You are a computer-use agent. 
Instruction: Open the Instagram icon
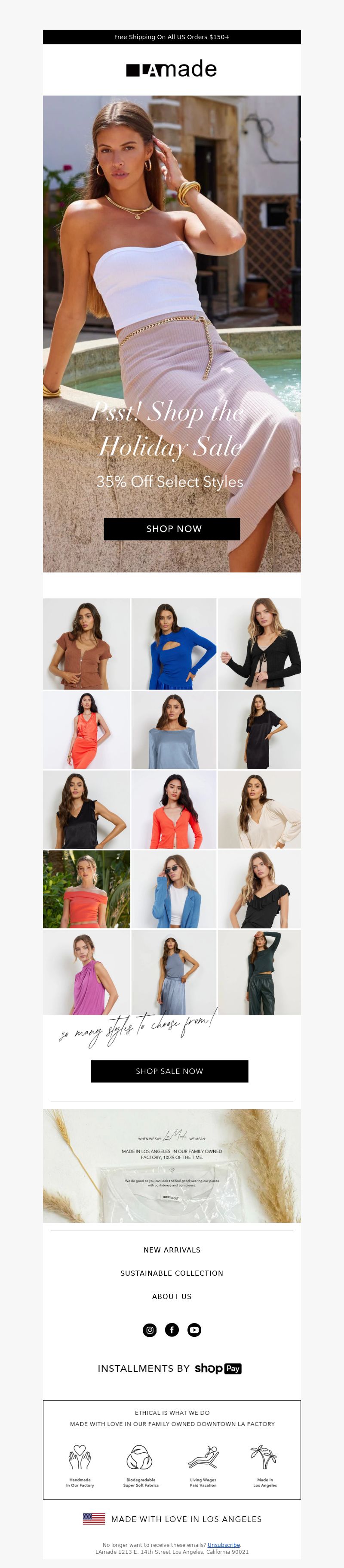[x=150, y=1330]
